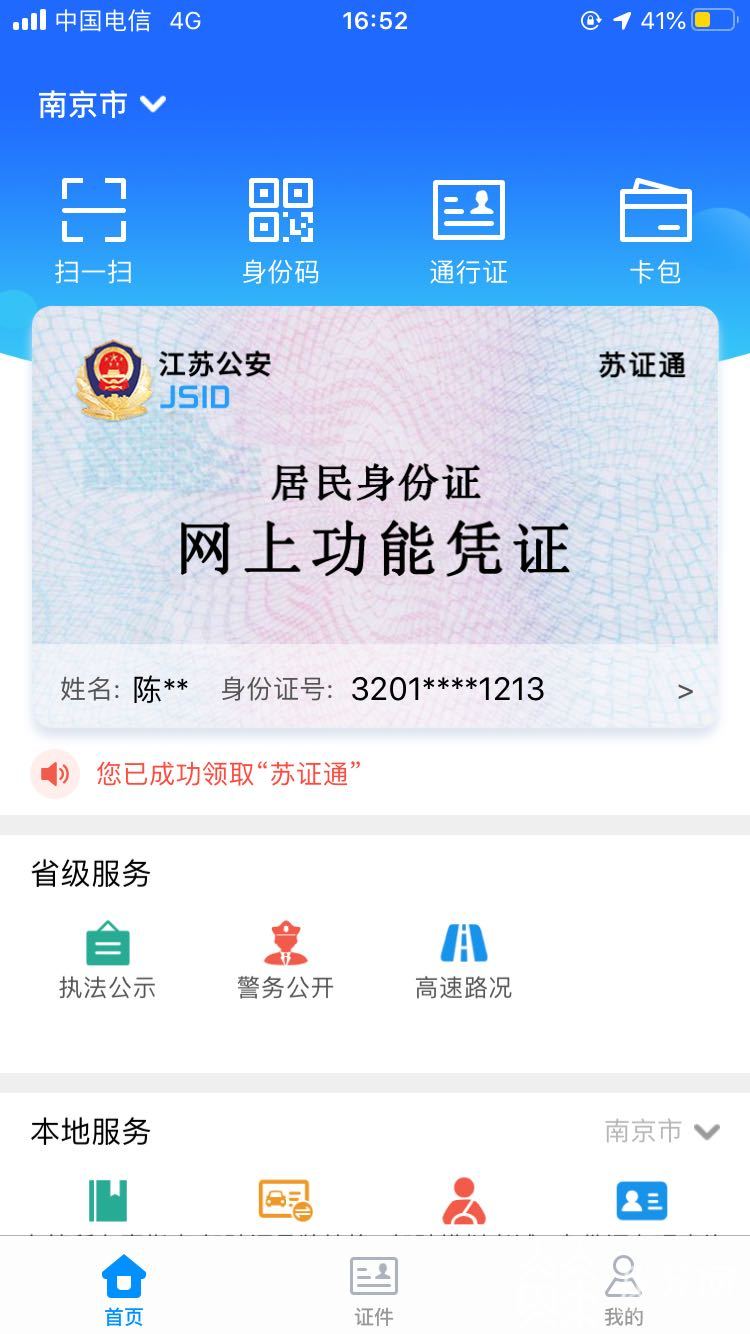Open the orange driver license service icon
This screenshot has height=1334, width=750.
point(285,1201)
